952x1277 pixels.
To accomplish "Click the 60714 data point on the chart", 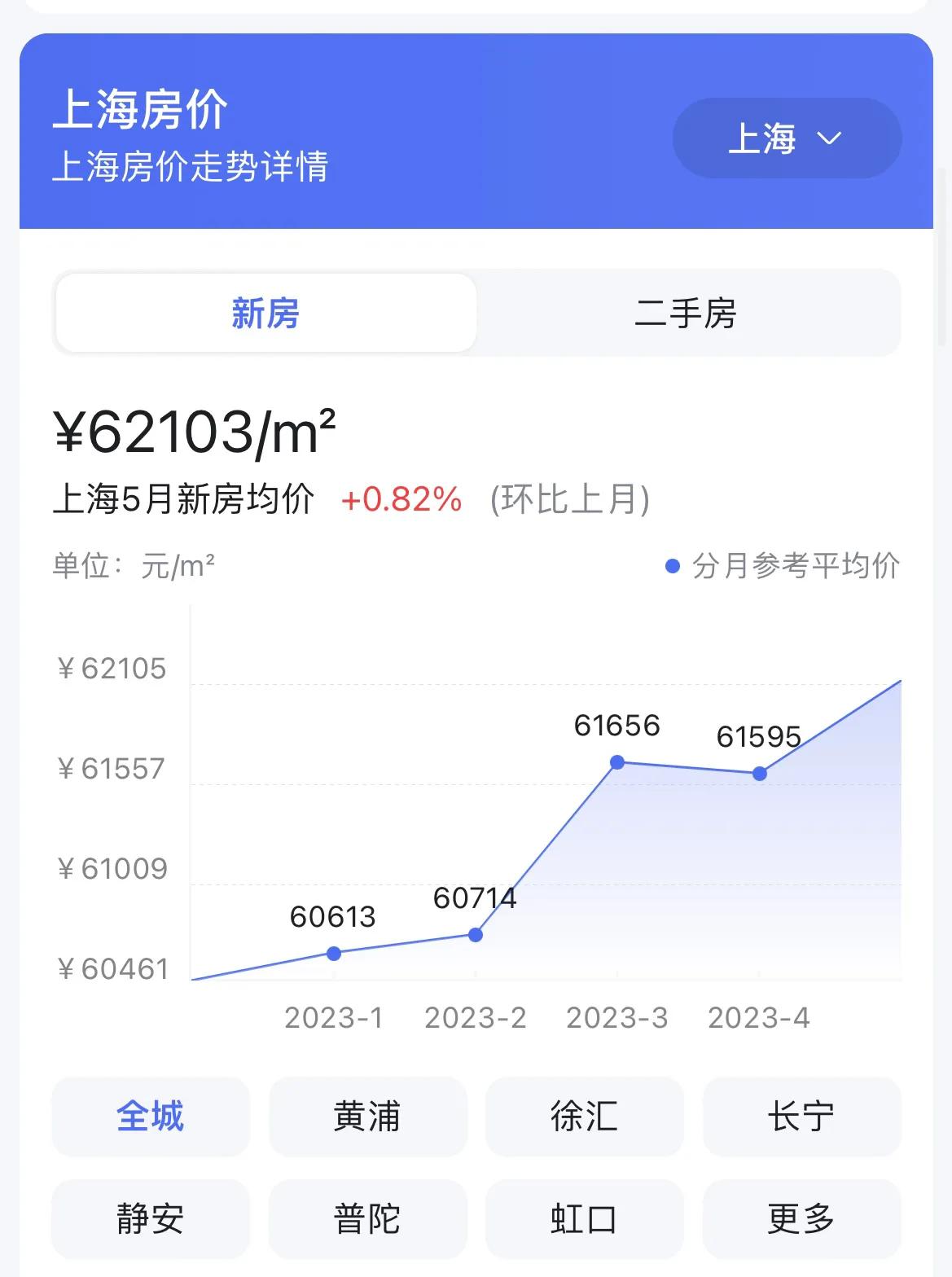I will 476,936.
